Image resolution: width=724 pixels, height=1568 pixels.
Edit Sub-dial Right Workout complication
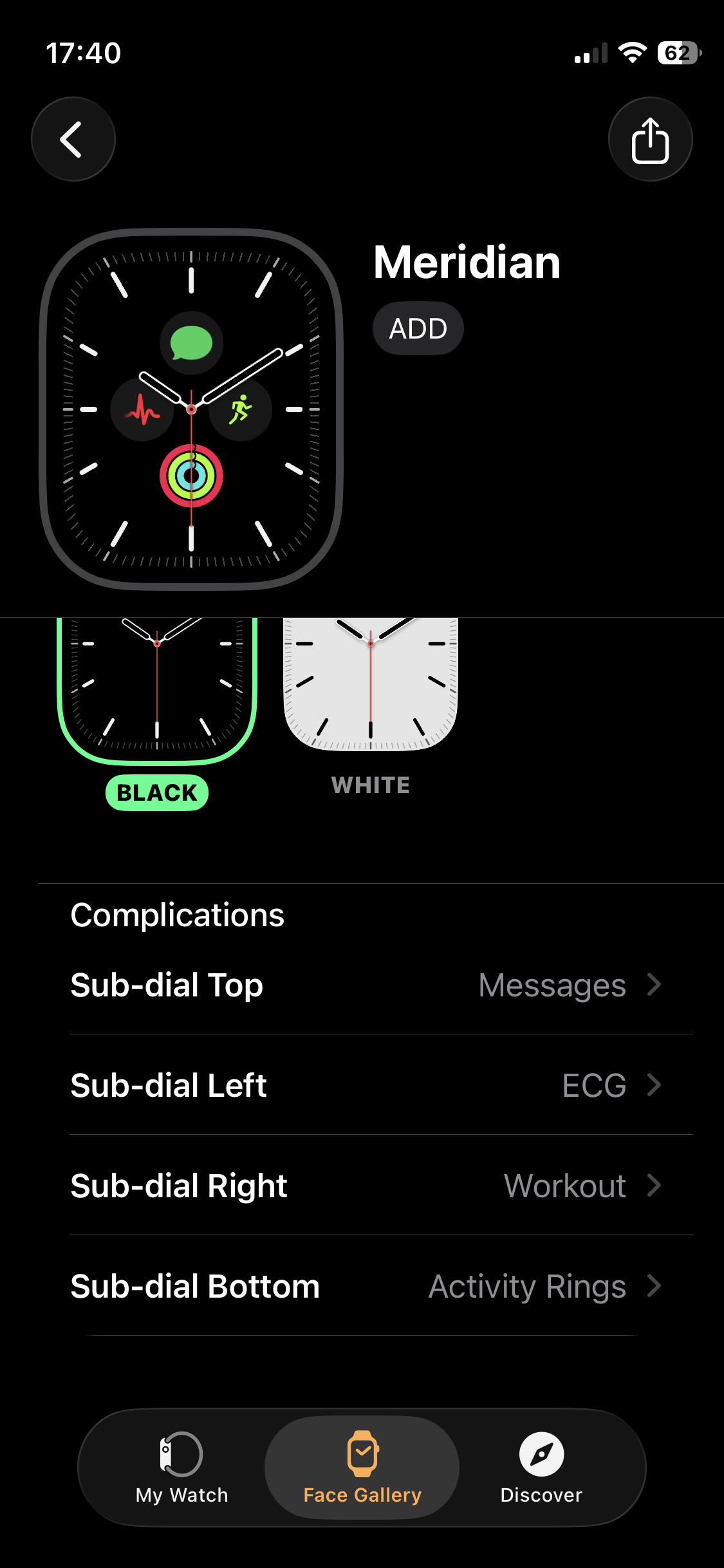366,1186
